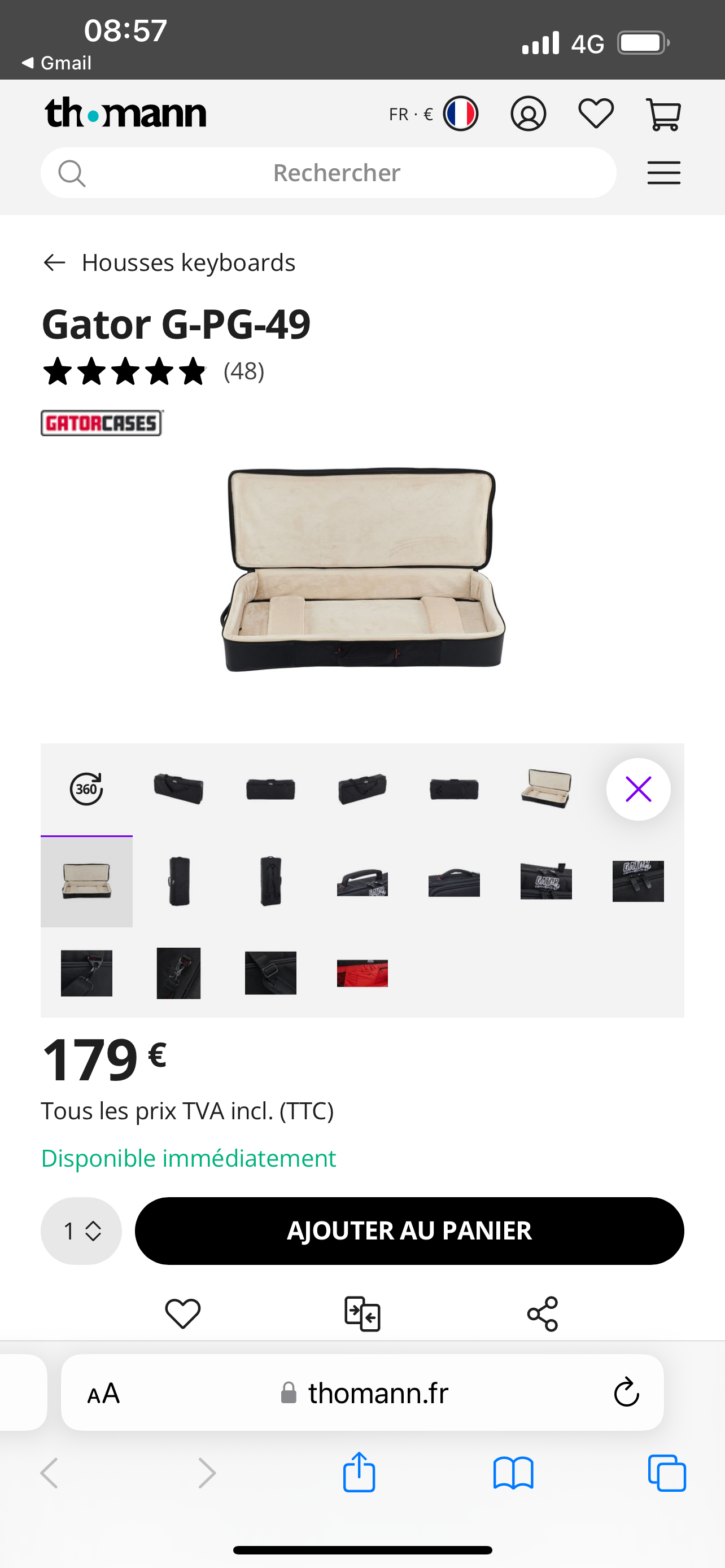Change the quantity selector
Viewport: 725px width, 1568px height.
[x=81, y=1231]
